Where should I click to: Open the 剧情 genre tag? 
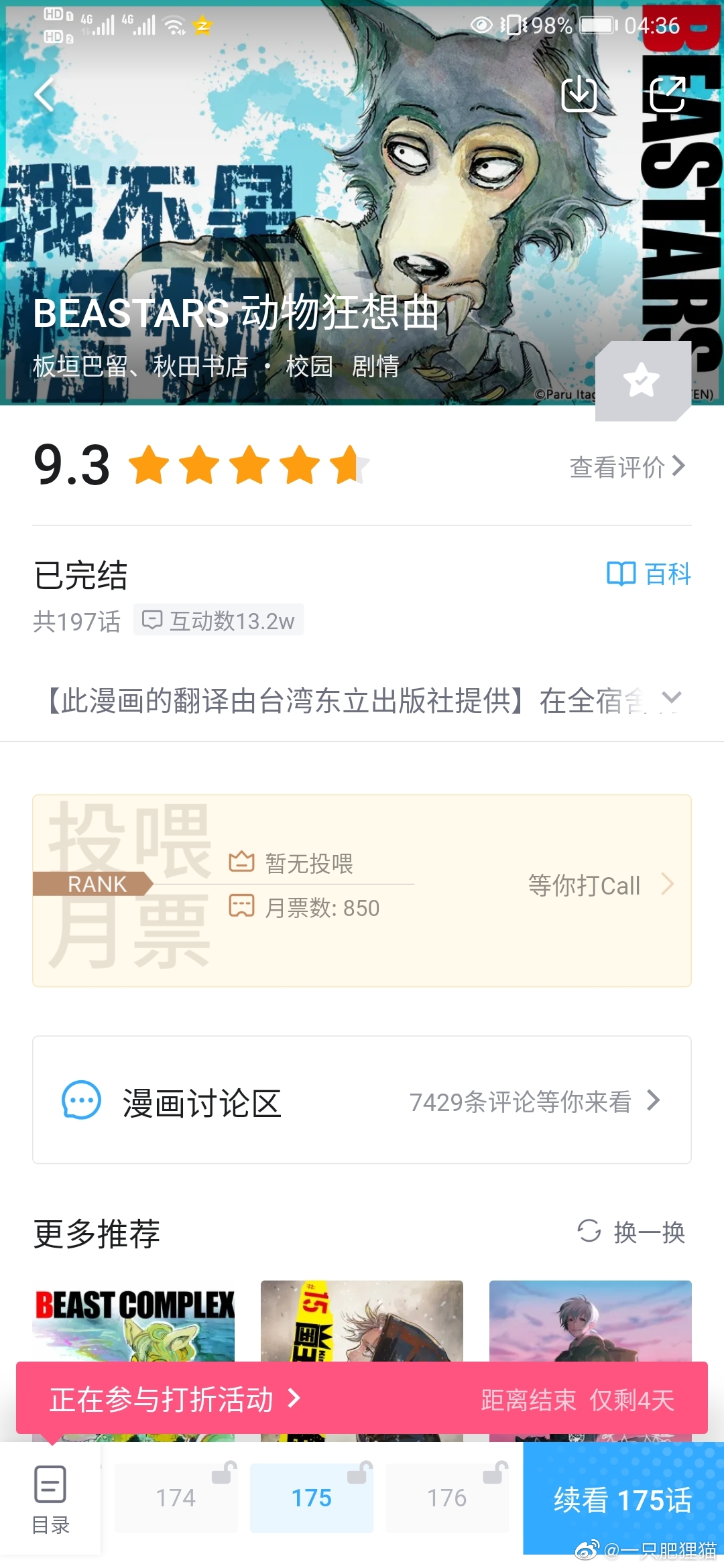pyautogui.click(x=375, y=366)
